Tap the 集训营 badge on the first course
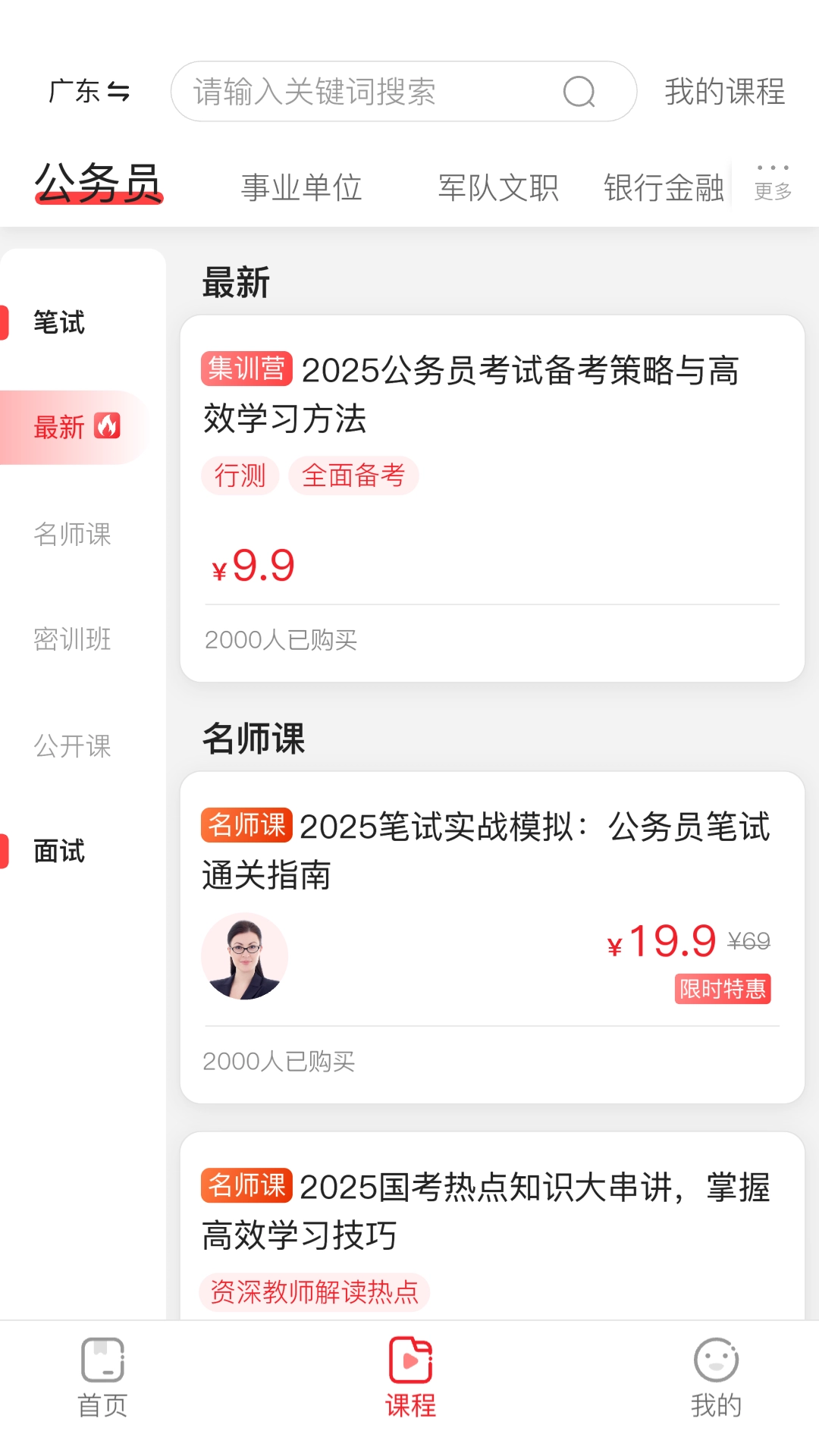Image resolution: width=819 pixels, height=1456 pixels. (x=246, y=371)
